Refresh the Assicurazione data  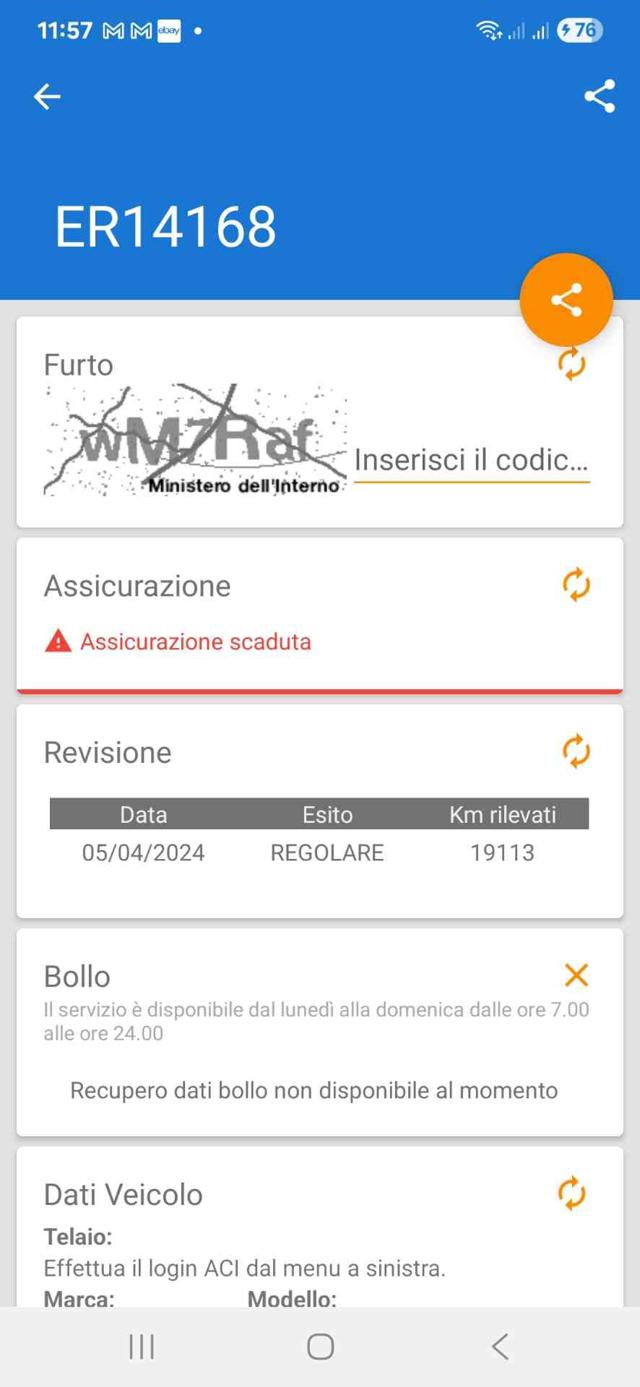(576, 585)
